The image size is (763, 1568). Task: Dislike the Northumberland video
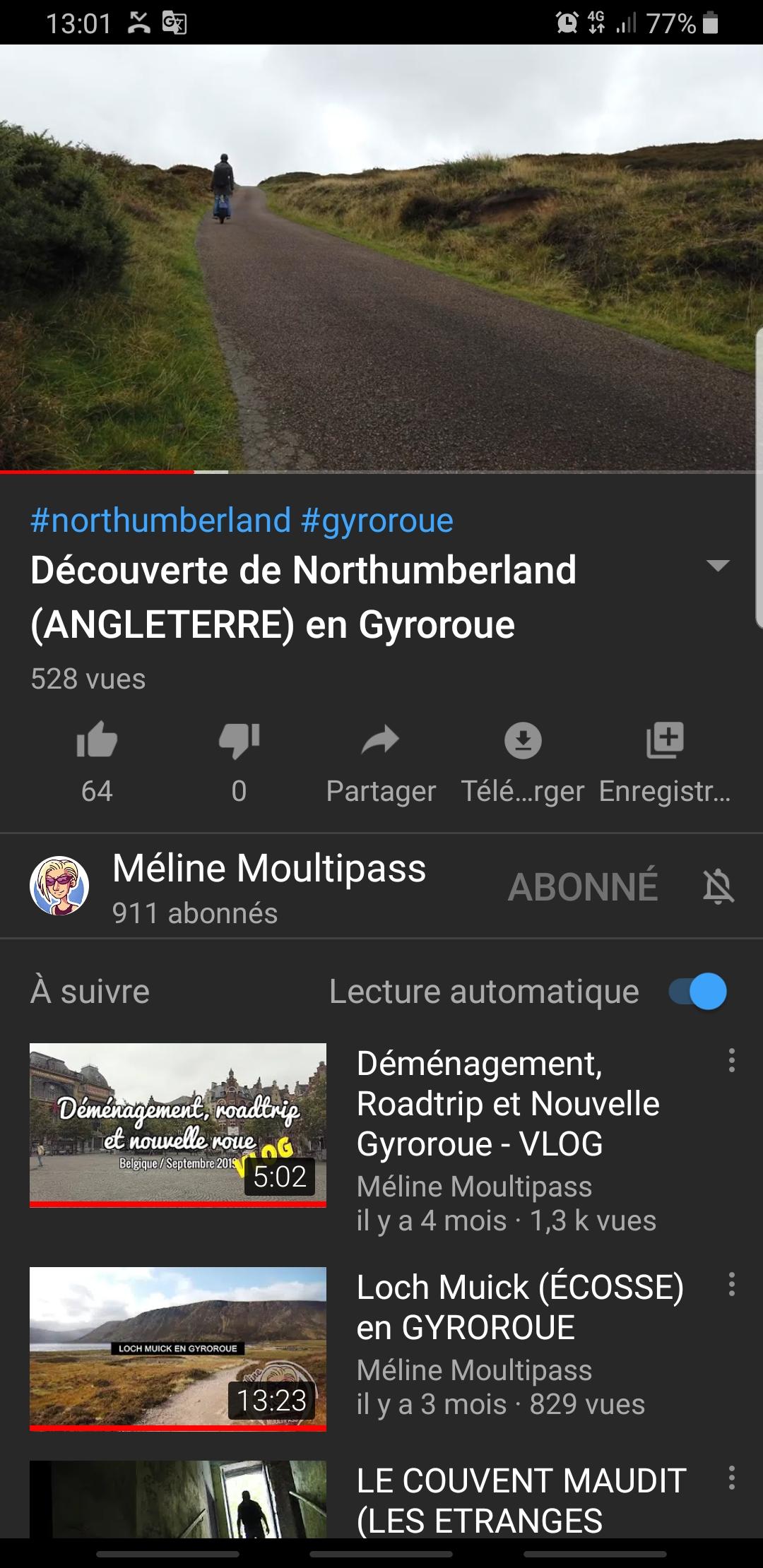click(239, 763)
